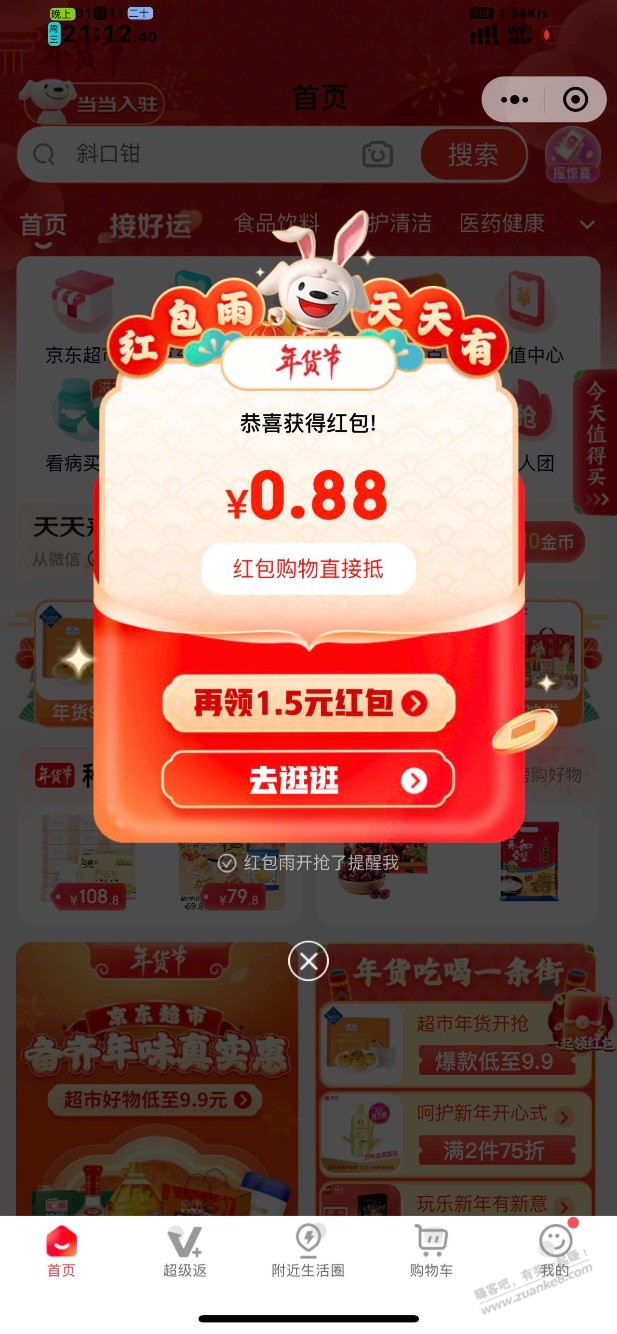Tap the 去逛逛 button

click(x=308, y=780)
